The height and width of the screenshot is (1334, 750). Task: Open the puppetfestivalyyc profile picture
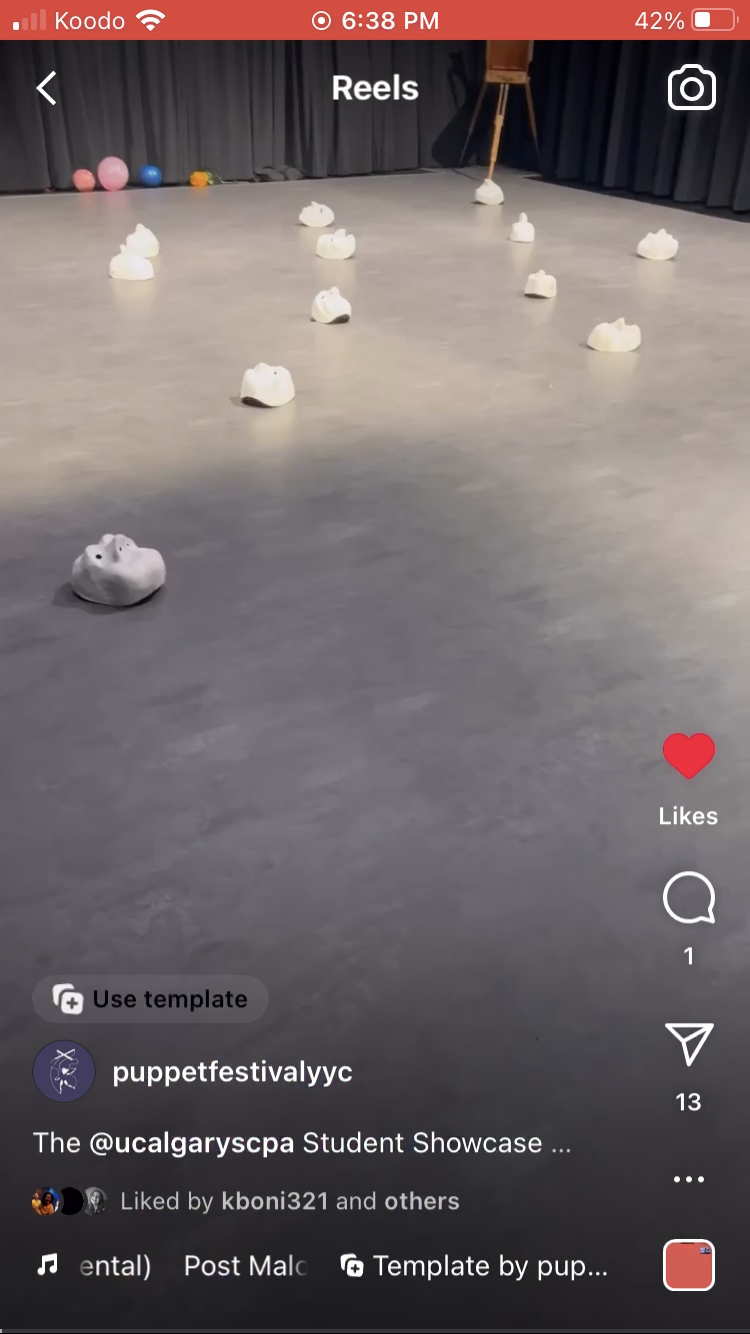point(64,1072)
